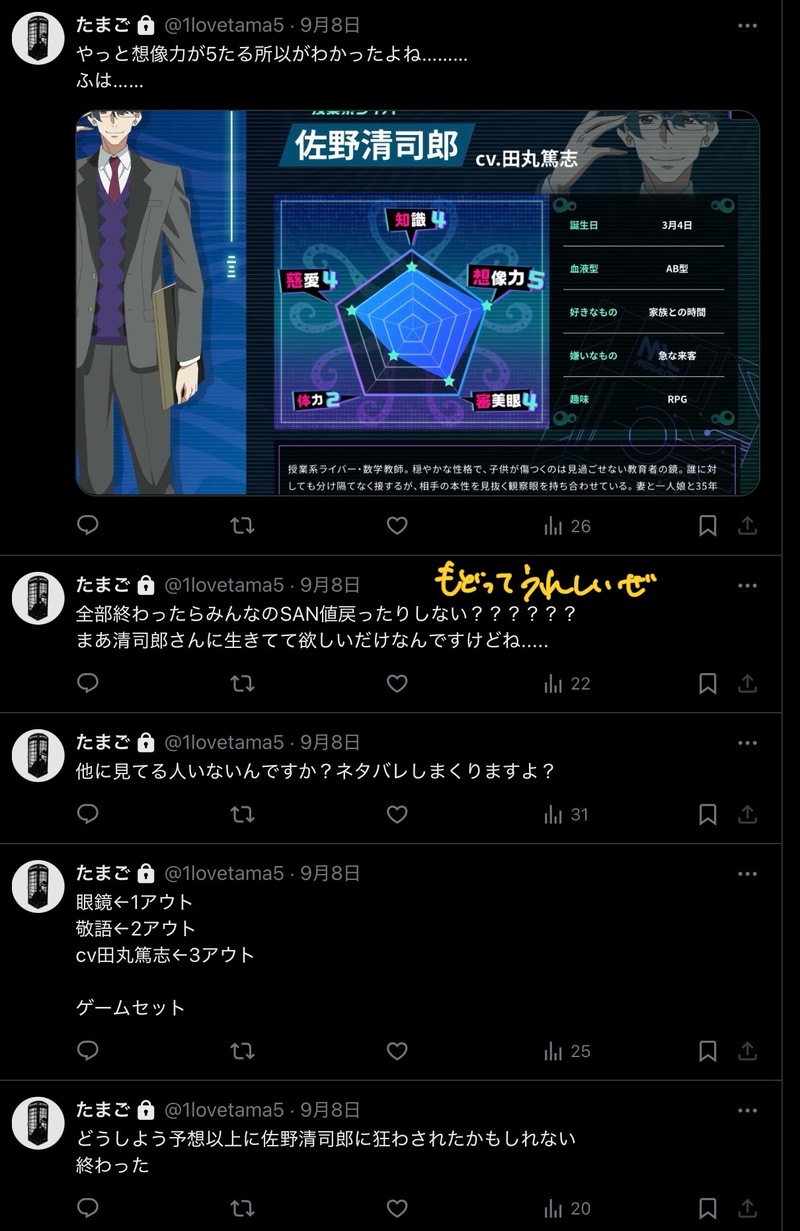
Task: Bookmark the tweet with the 佐野清司郎 image
Action: 707,526
